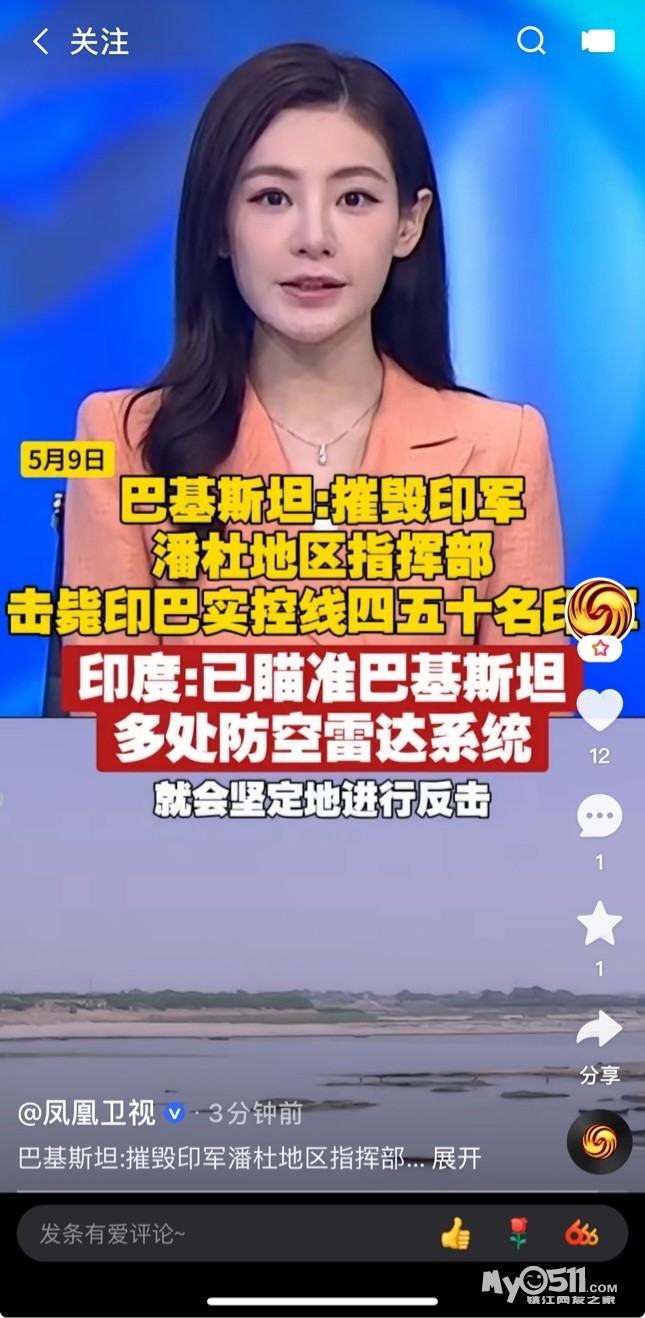Go back using the top-left arrow
This screenshot has width=645, height=1318.
click(x=40, y=42)
